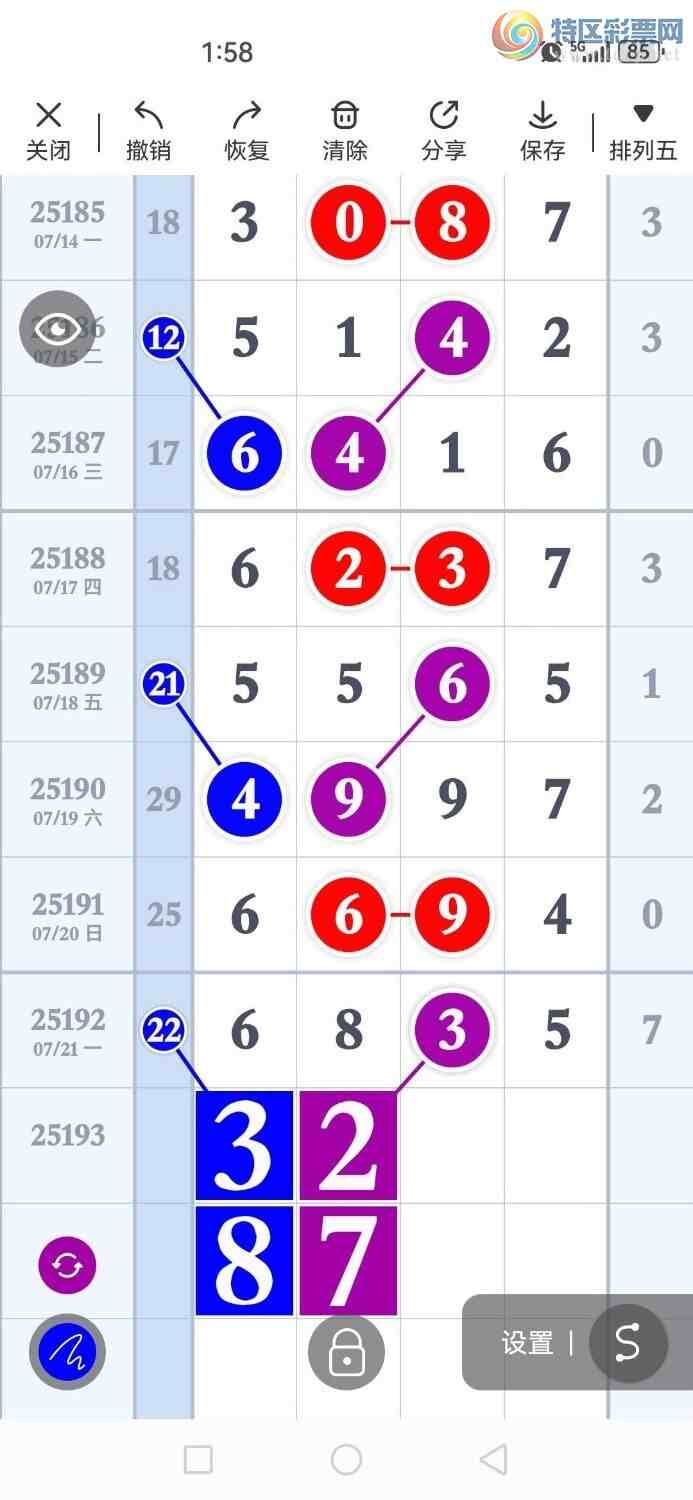Share the chart via 分享
This screenshot has width=693, height=1500.
(443, 131)
